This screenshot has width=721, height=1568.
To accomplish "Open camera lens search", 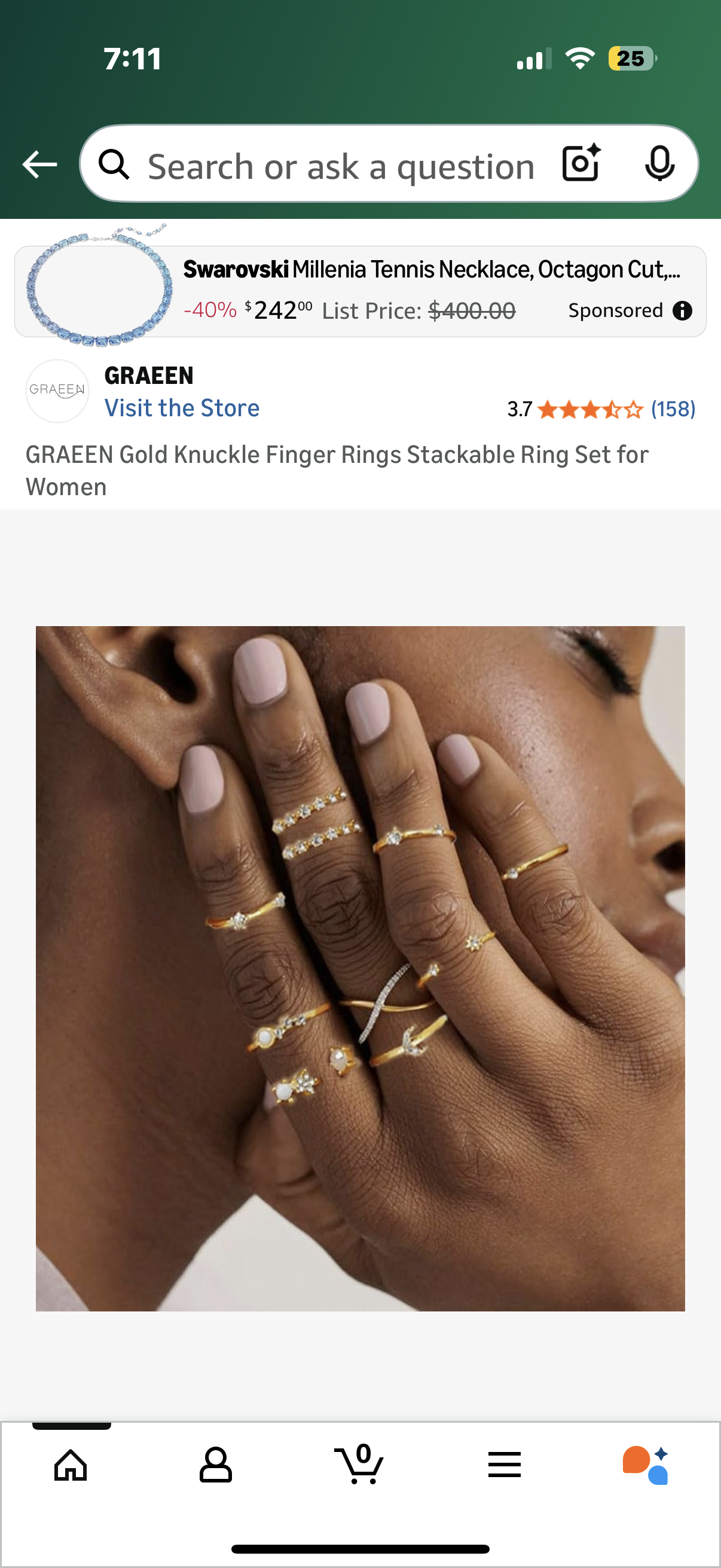I will [x=581, y=163].
